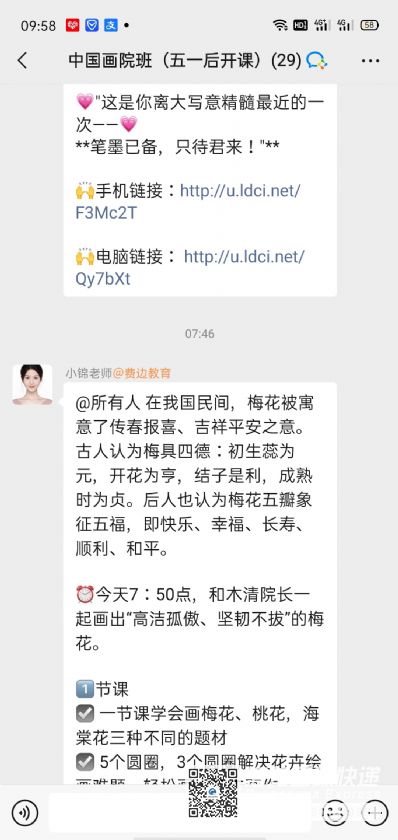Viewport: 398px width, 840px height.
Task: Tap the chat bubble icon beside group title
Action: [x=317, y=61]
